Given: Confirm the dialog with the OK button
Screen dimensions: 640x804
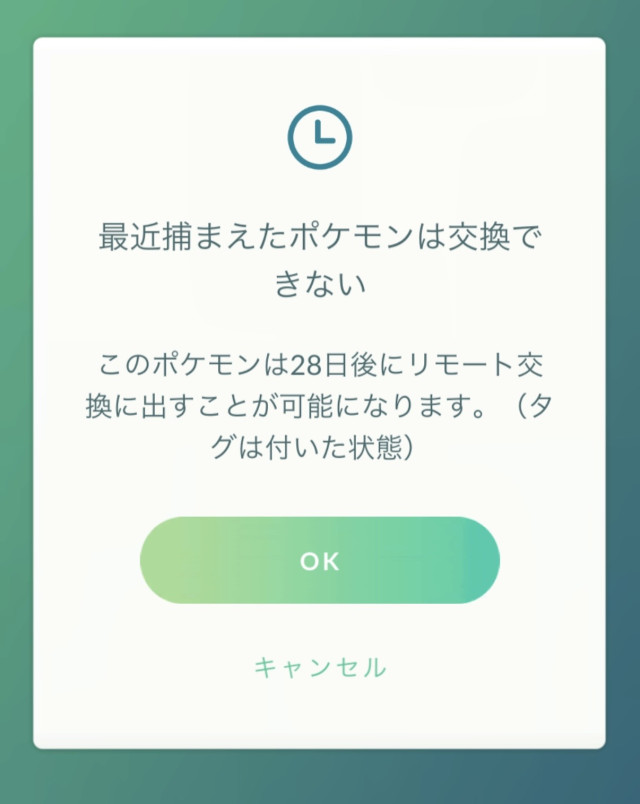Looking at the screenshot, I should 320,561.
